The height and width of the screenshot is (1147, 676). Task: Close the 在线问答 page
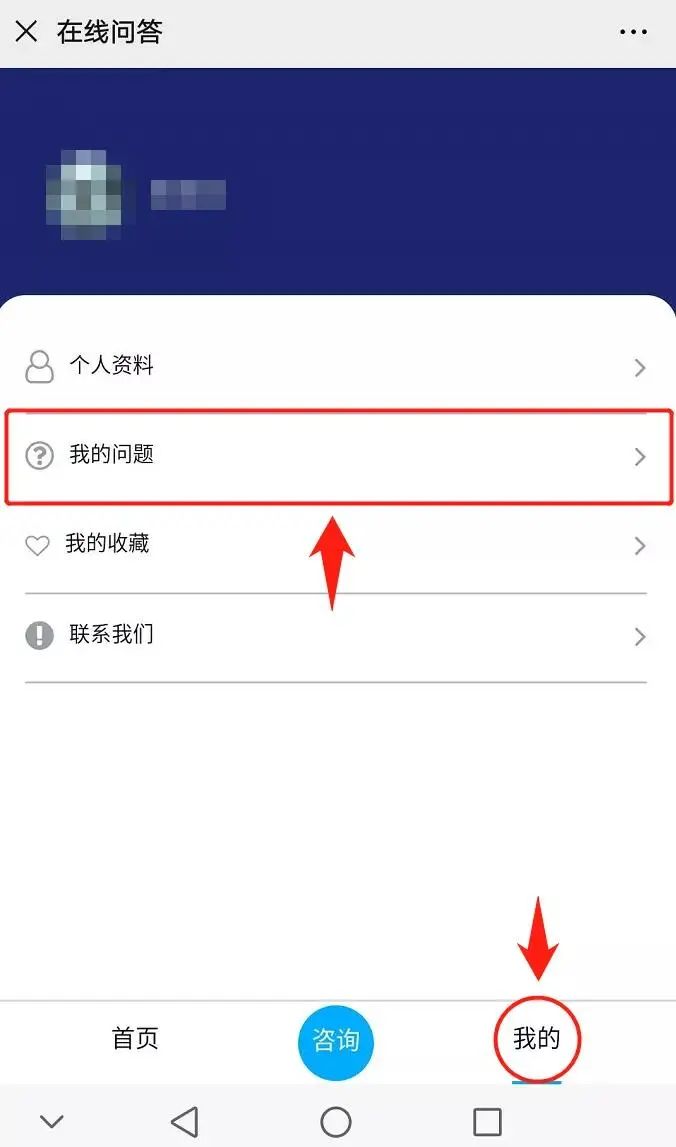coord(27,32)
